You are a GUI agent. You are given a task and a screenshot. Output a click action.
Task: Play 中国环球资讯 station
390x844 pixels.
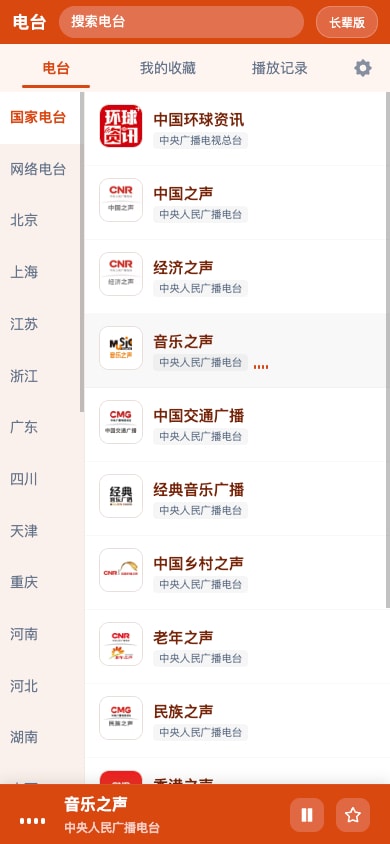pyautogui.click(x=236, y=129)
